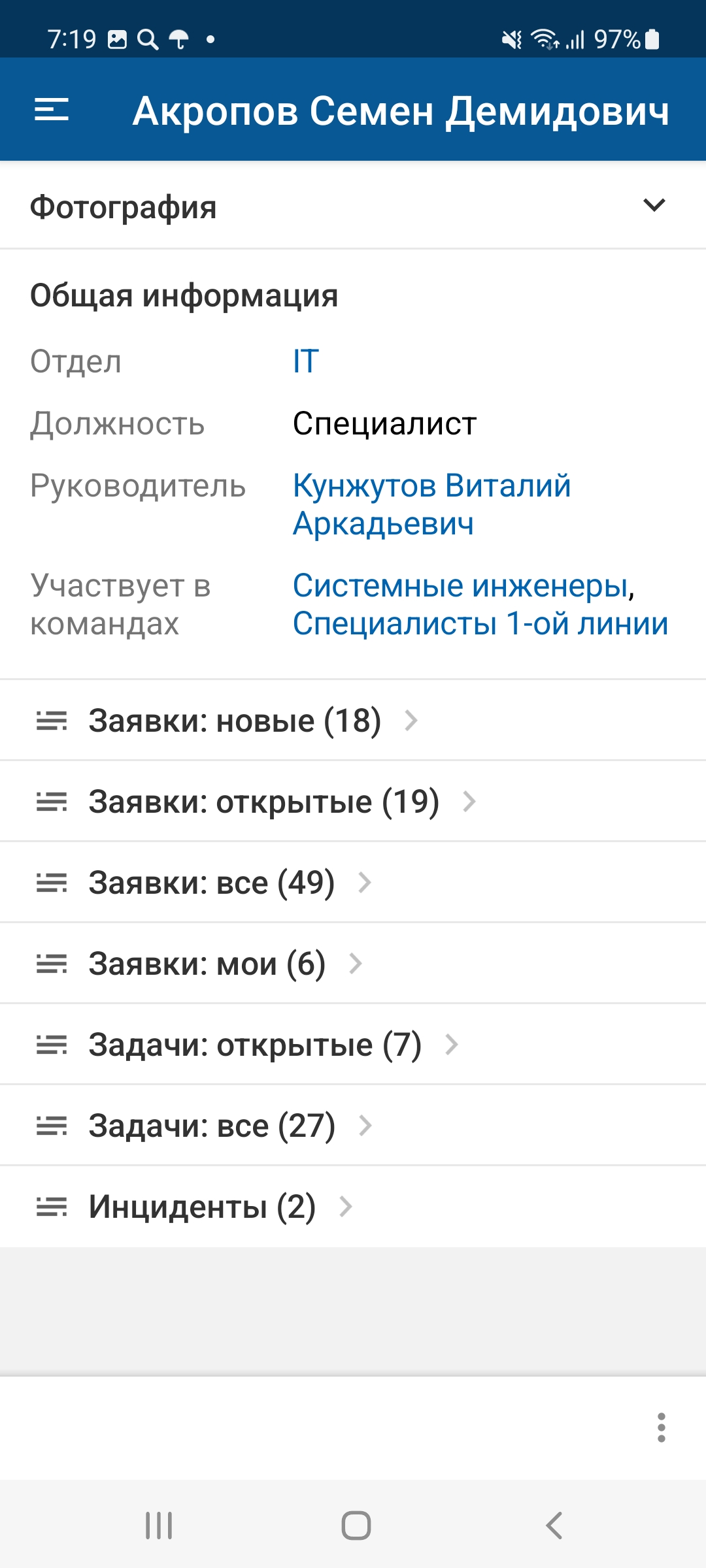Open the IT department link
This screenshot has width=706, height=1568.
click(306, 361)
